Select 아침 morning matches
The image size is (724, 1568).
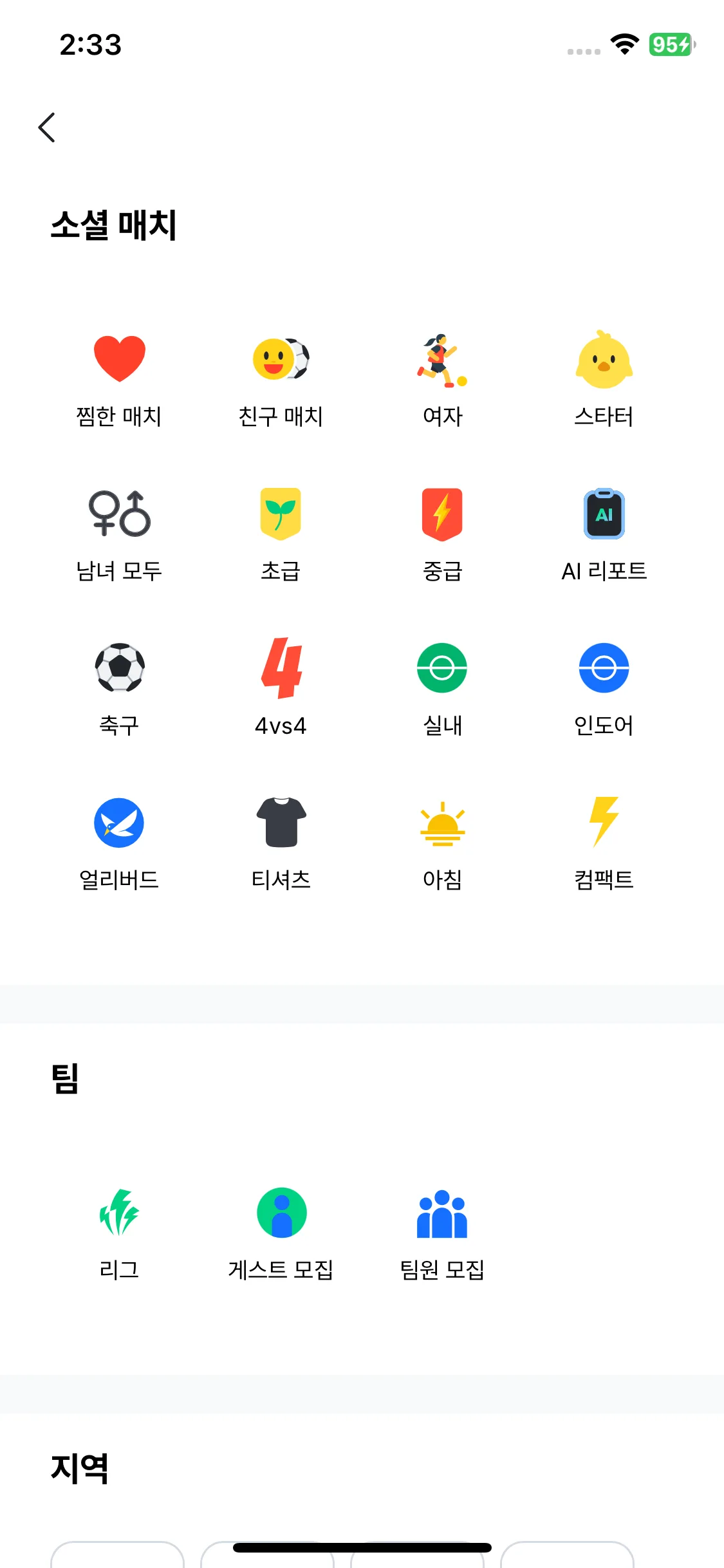point(442,843)
